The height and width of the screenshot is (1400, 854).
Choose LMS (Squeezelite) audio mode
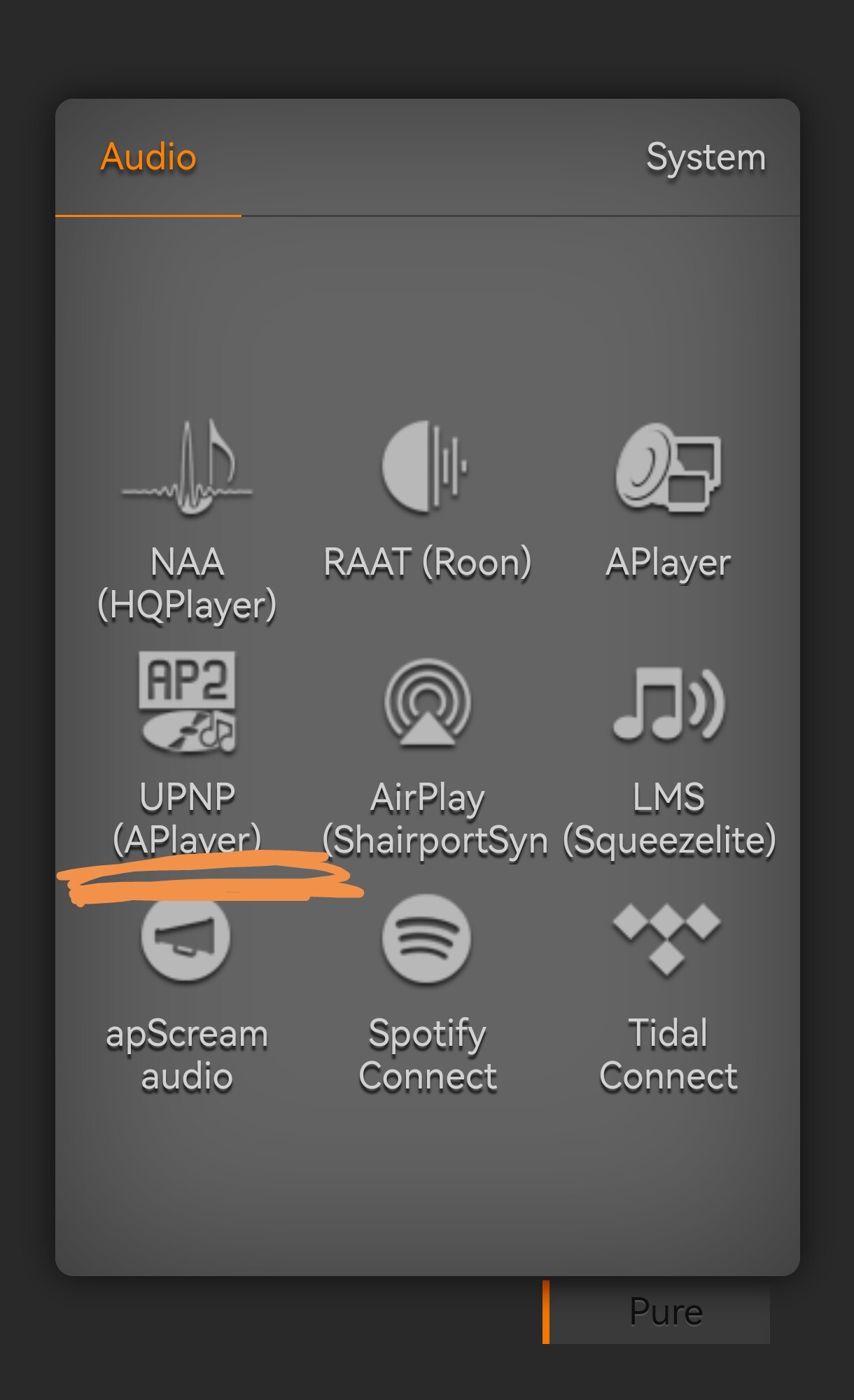[x=668, y=749]
